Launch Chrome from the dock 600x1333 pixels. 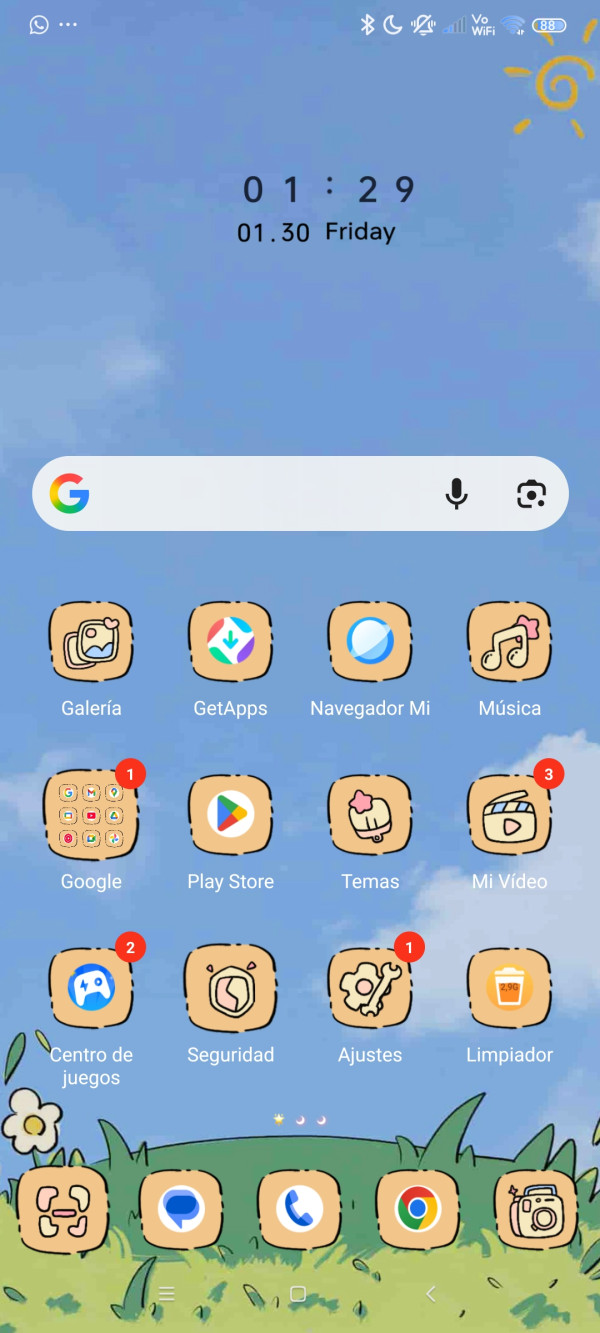click(418, 1210)
